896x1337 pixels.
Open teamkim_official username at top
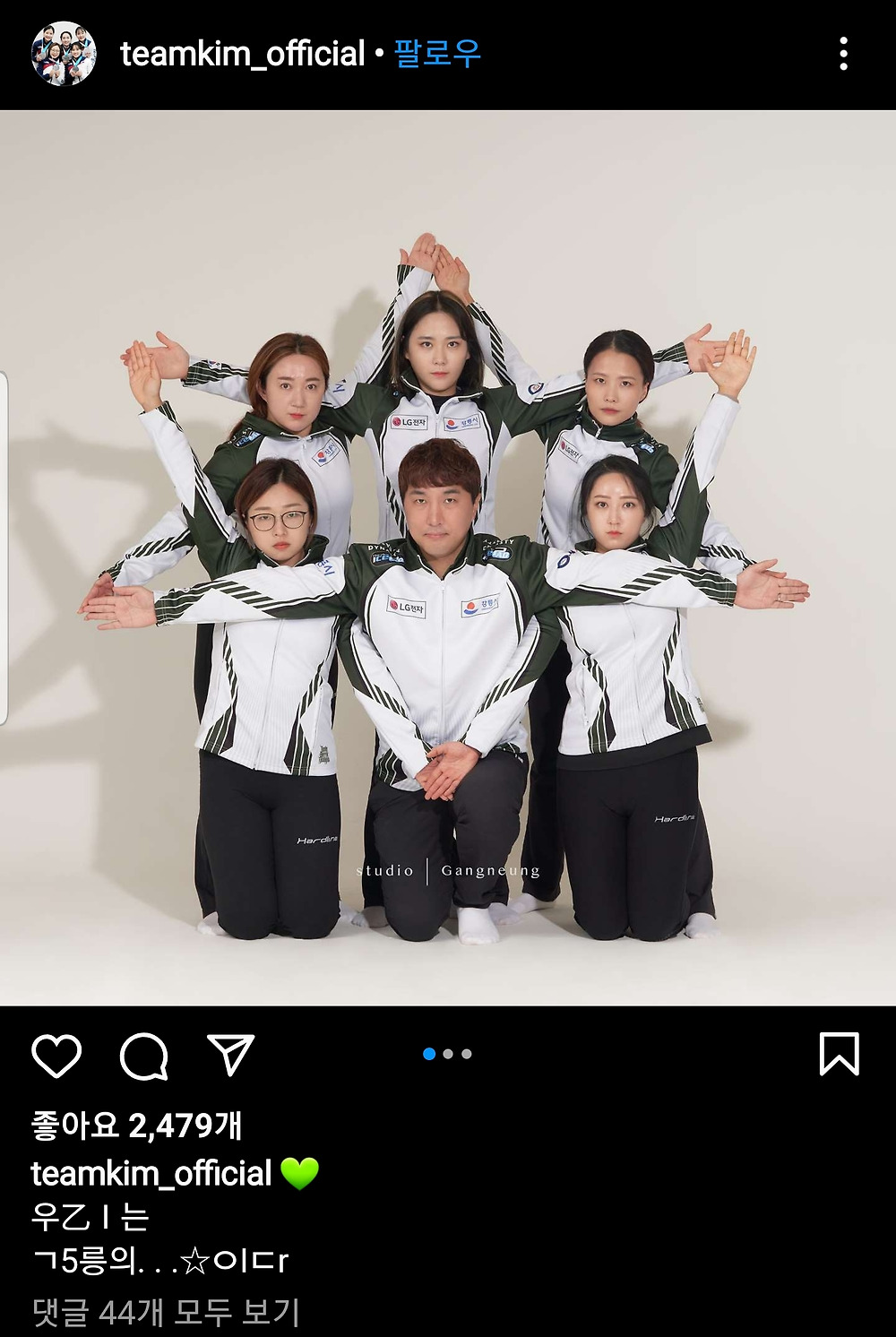pos(242,54)
